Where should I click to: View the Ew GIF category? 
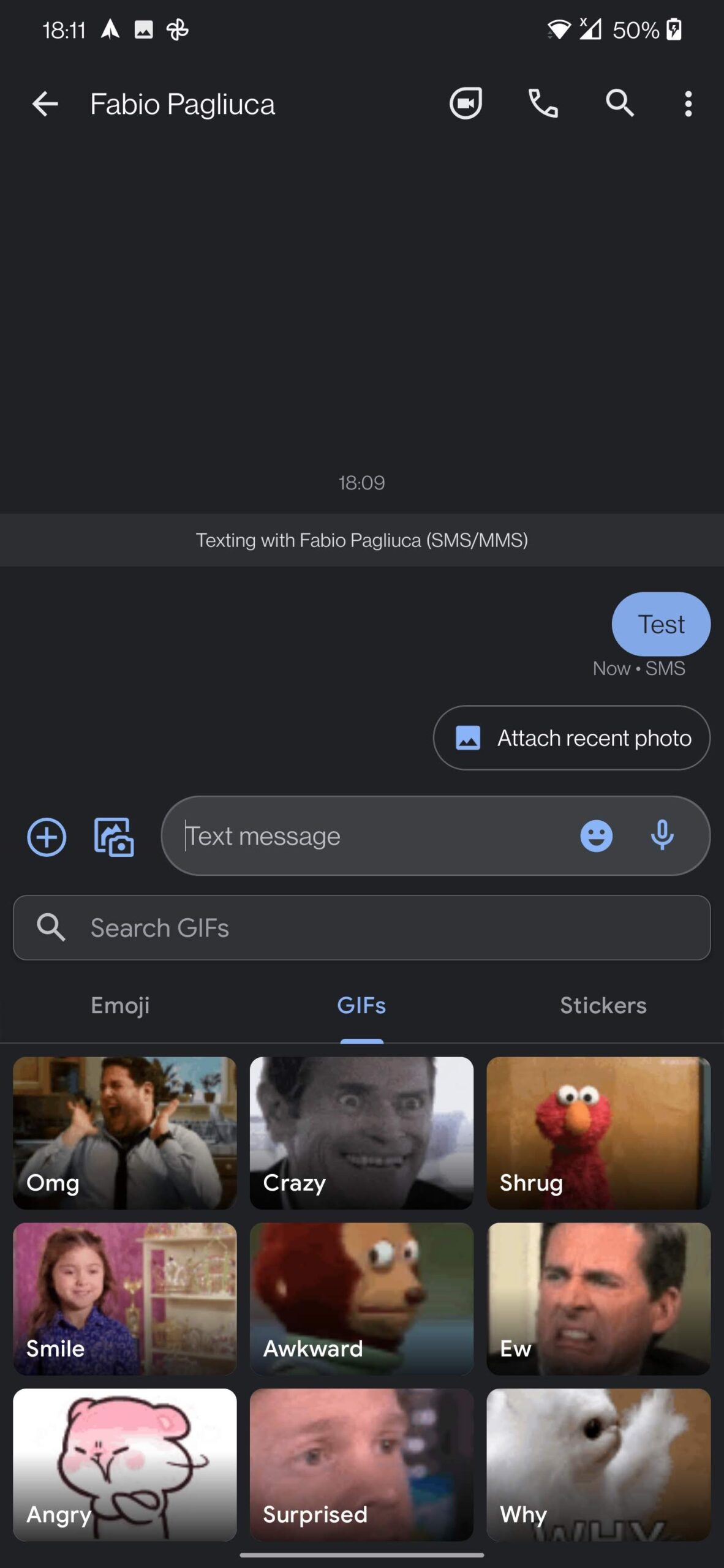click(598, 1298)
